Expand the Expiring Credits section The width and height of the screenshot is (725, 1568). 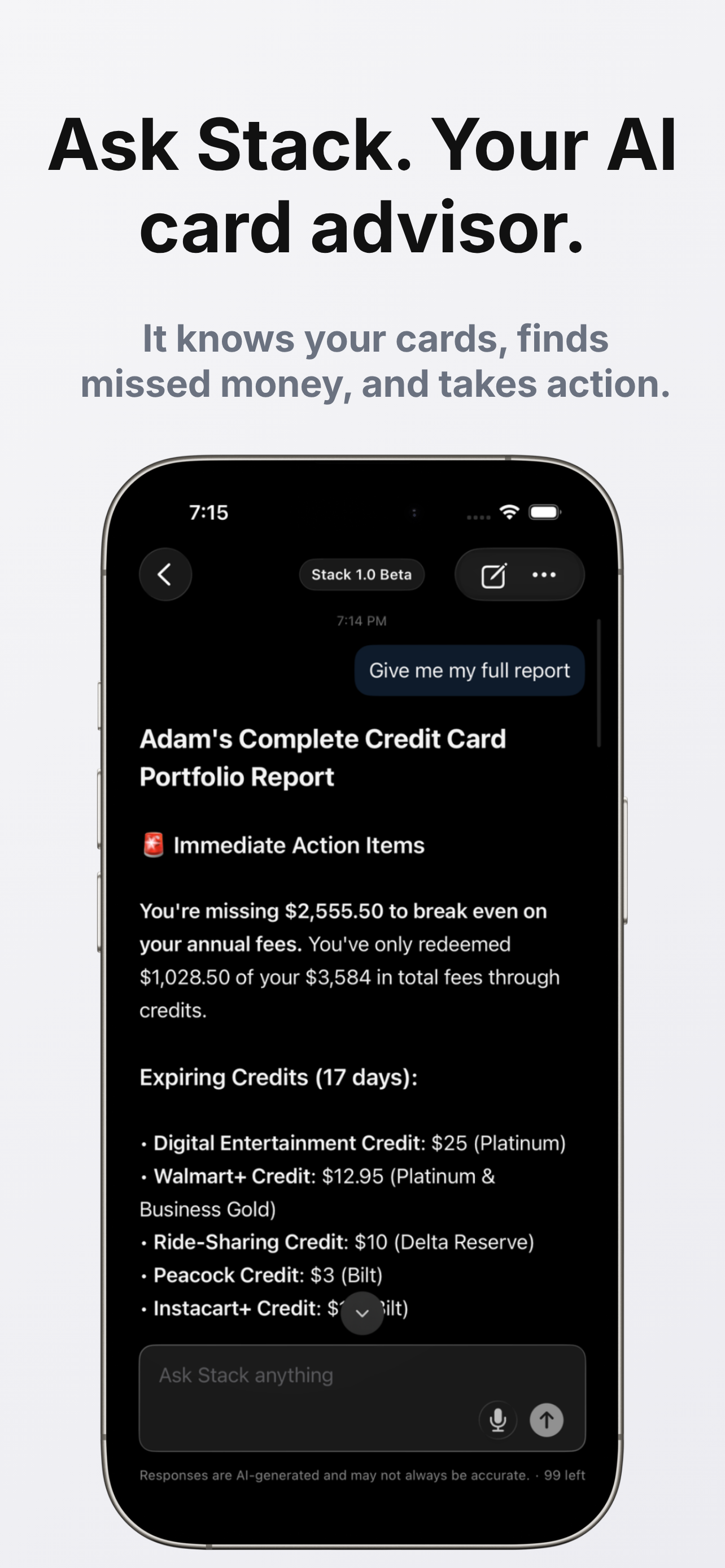click(278, 1077)
